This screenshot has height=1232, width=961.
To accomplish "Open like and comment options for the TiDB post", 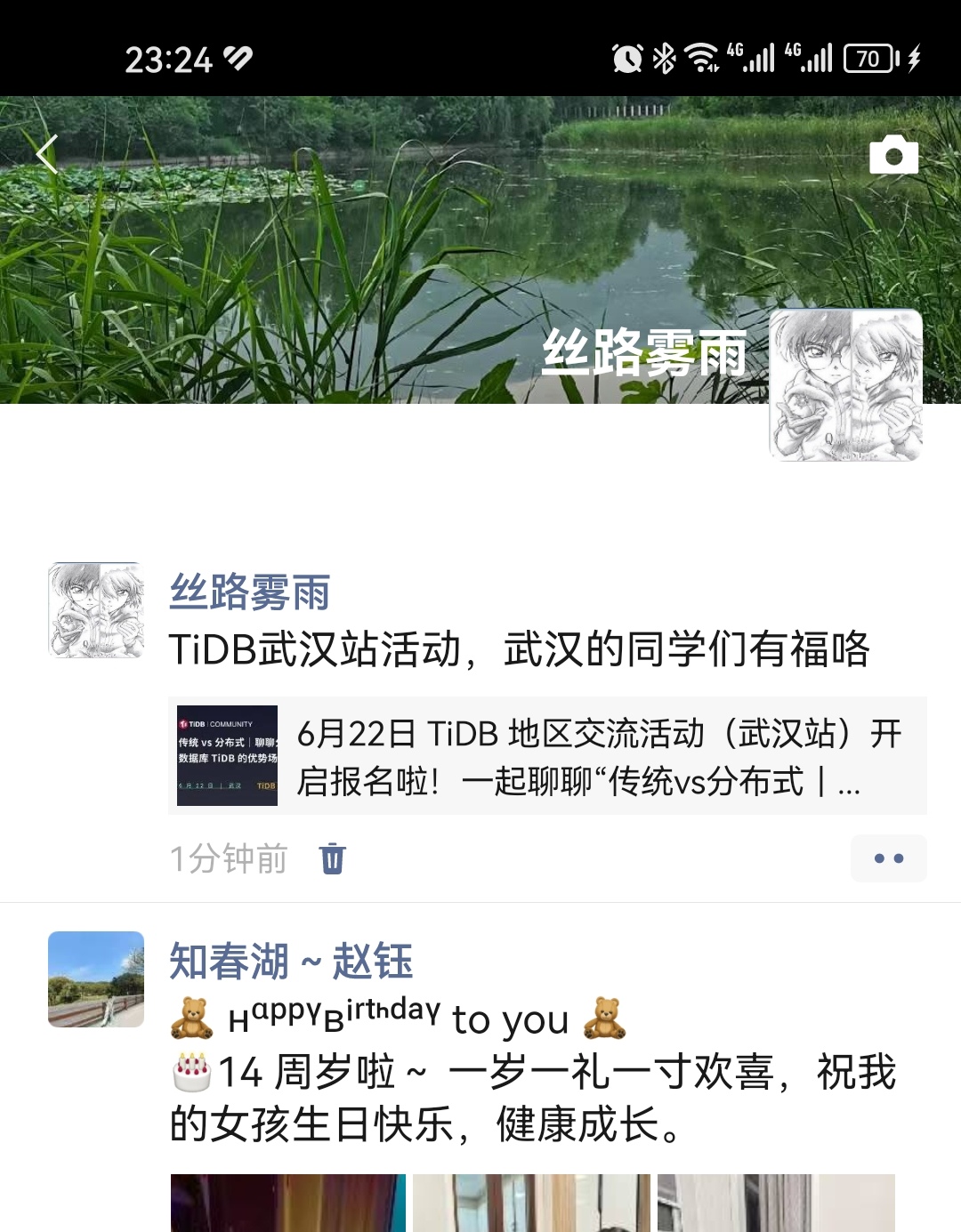I will coord(888,858).
